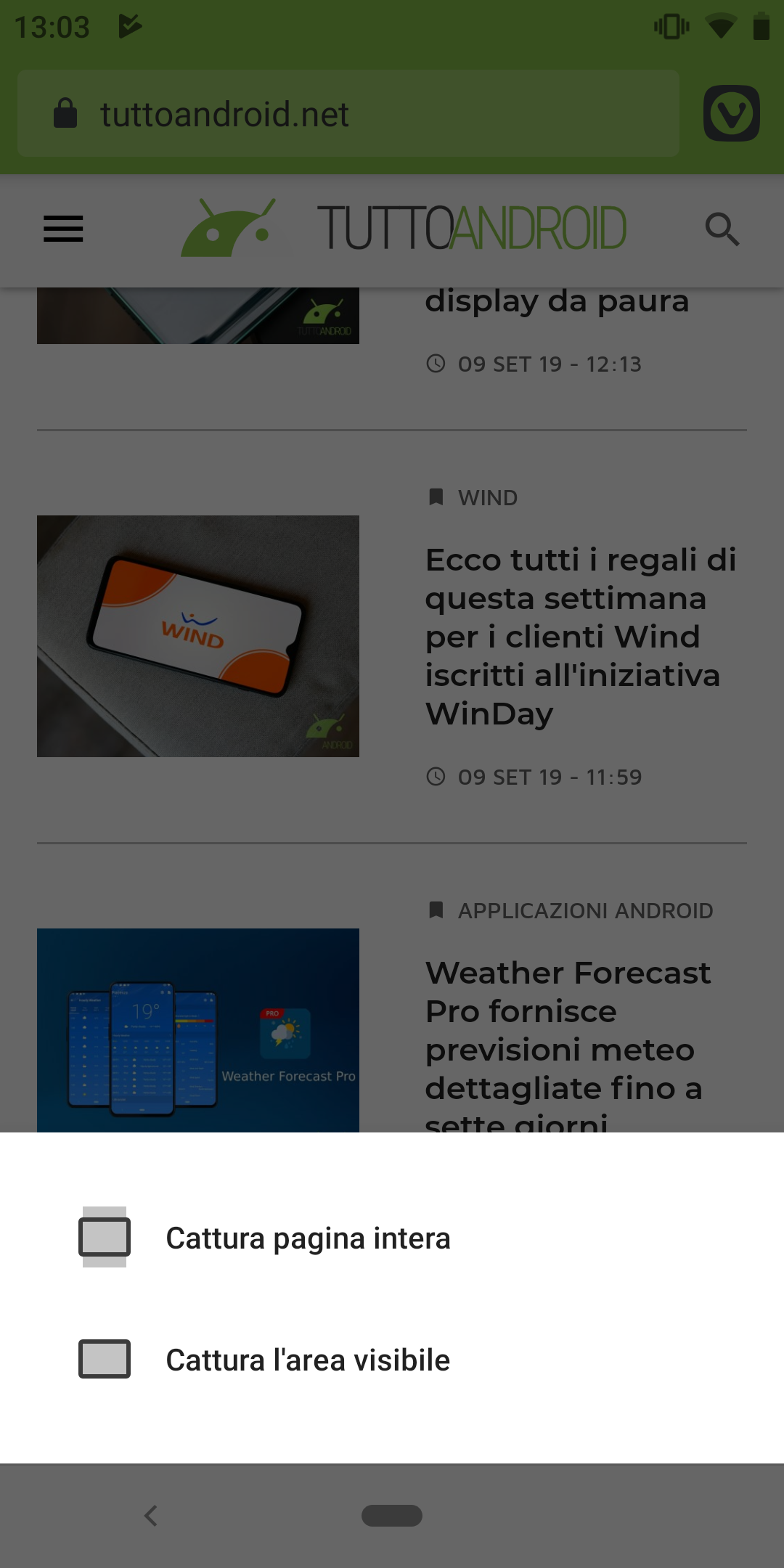The width and height of the screenshot is (784, 1568).
Task: Tap the home pill in navigation bar
Action: pos(392,1515)
